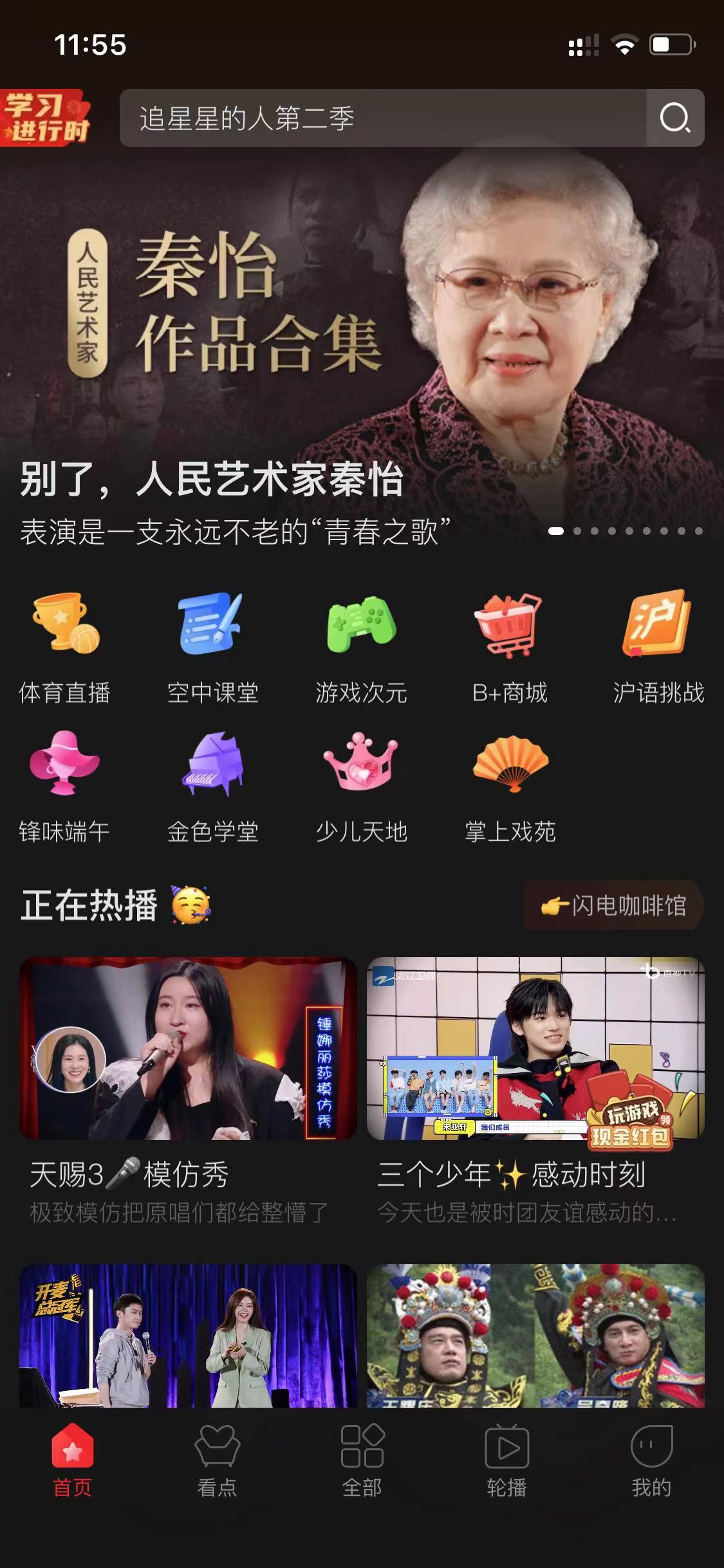Open 锋味端午 section
This screenshot has height=1568, width=724.
pos(64,787)
